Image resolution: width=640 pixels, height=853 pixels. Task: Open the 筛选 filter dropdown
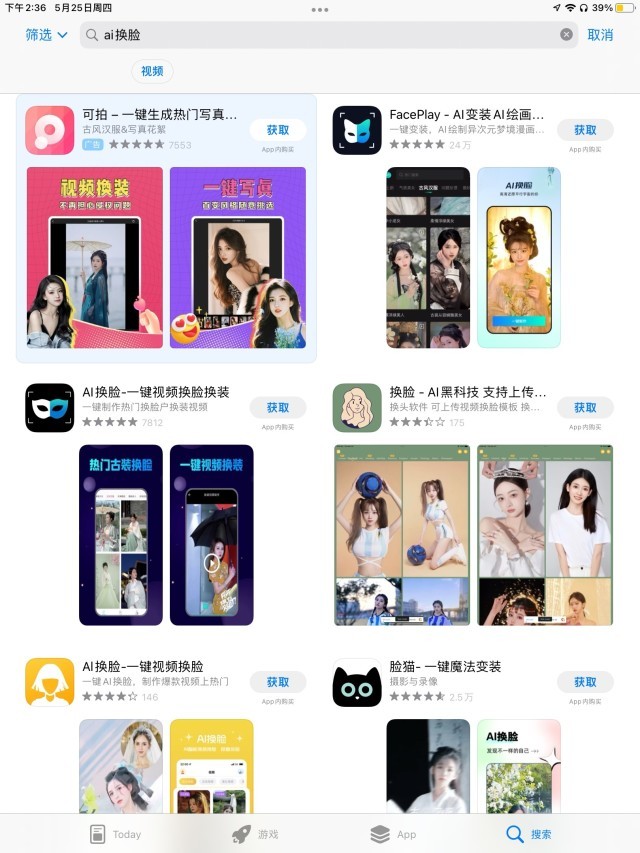click(46, 35)
